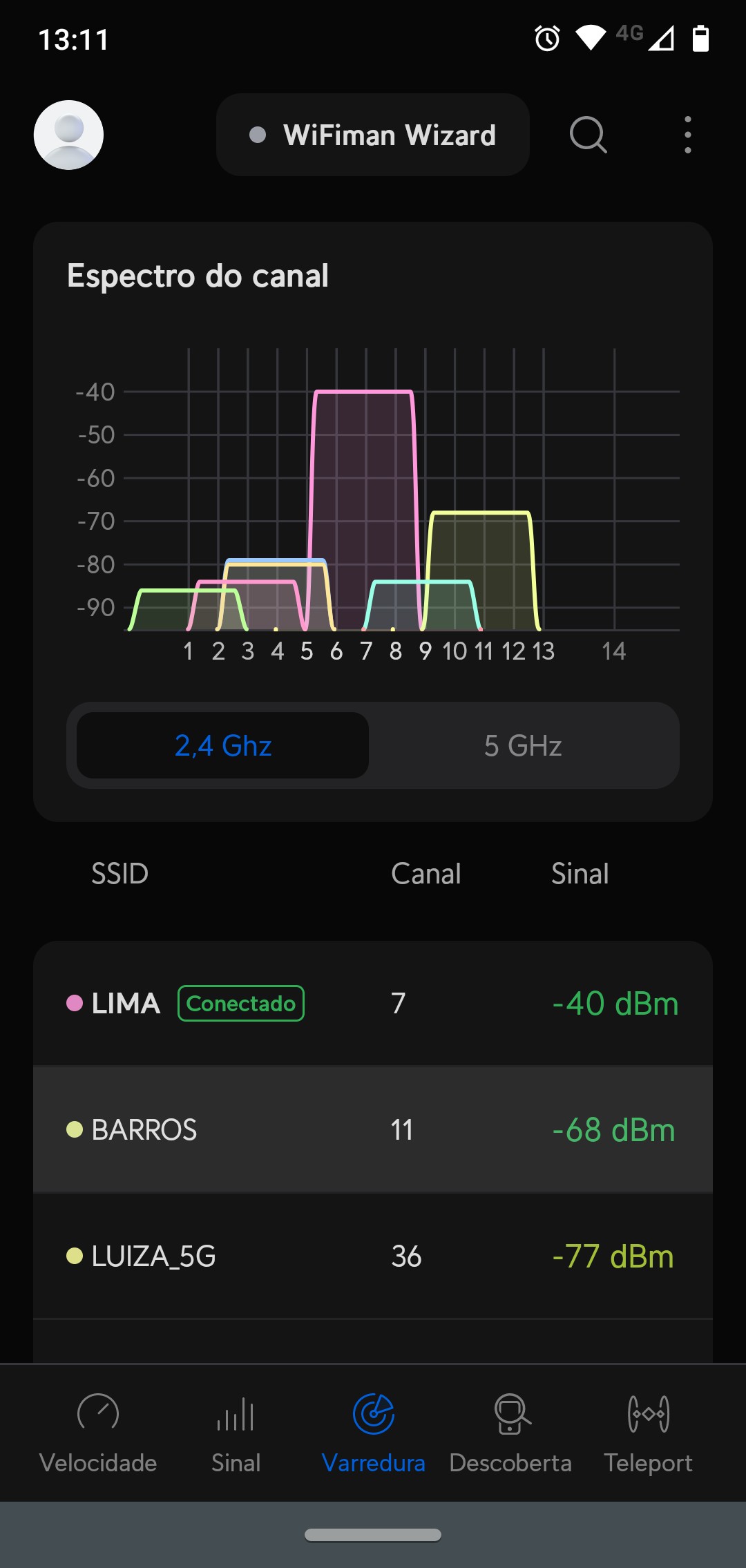Open the profile avatar
746x1568 pixels.
pos(68,135)
